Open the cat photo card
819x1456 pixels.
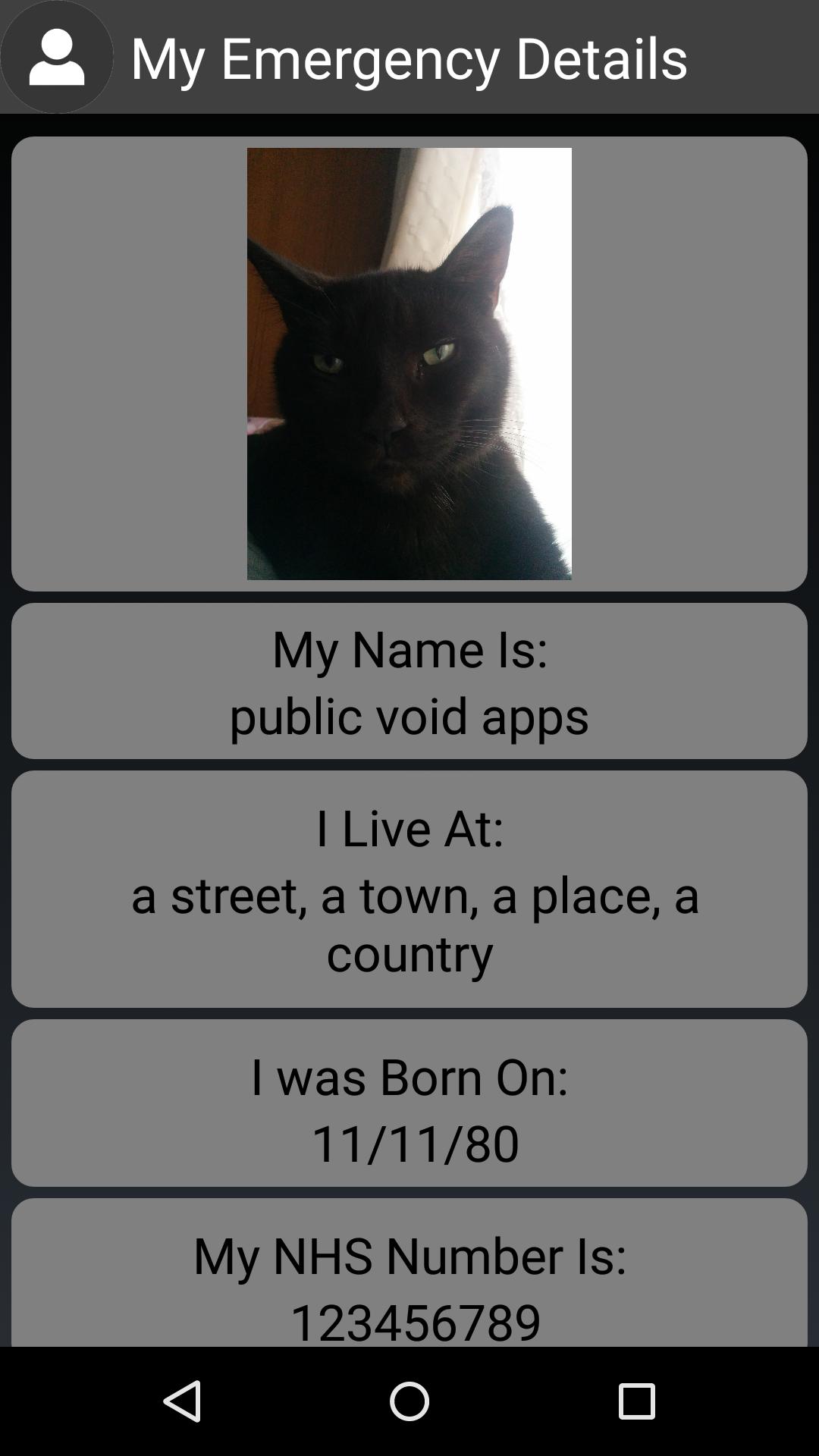point(409,363)
